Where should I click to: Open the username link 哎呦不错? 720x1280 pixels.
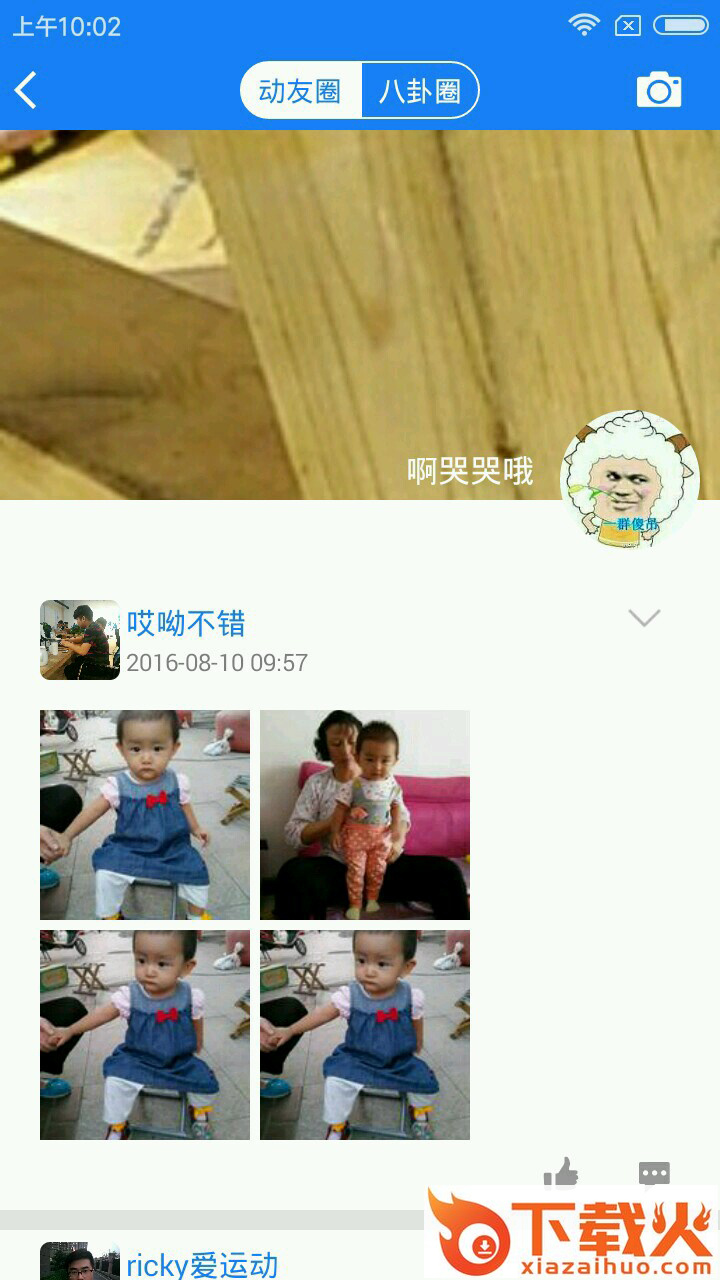[x=186, y=624]
